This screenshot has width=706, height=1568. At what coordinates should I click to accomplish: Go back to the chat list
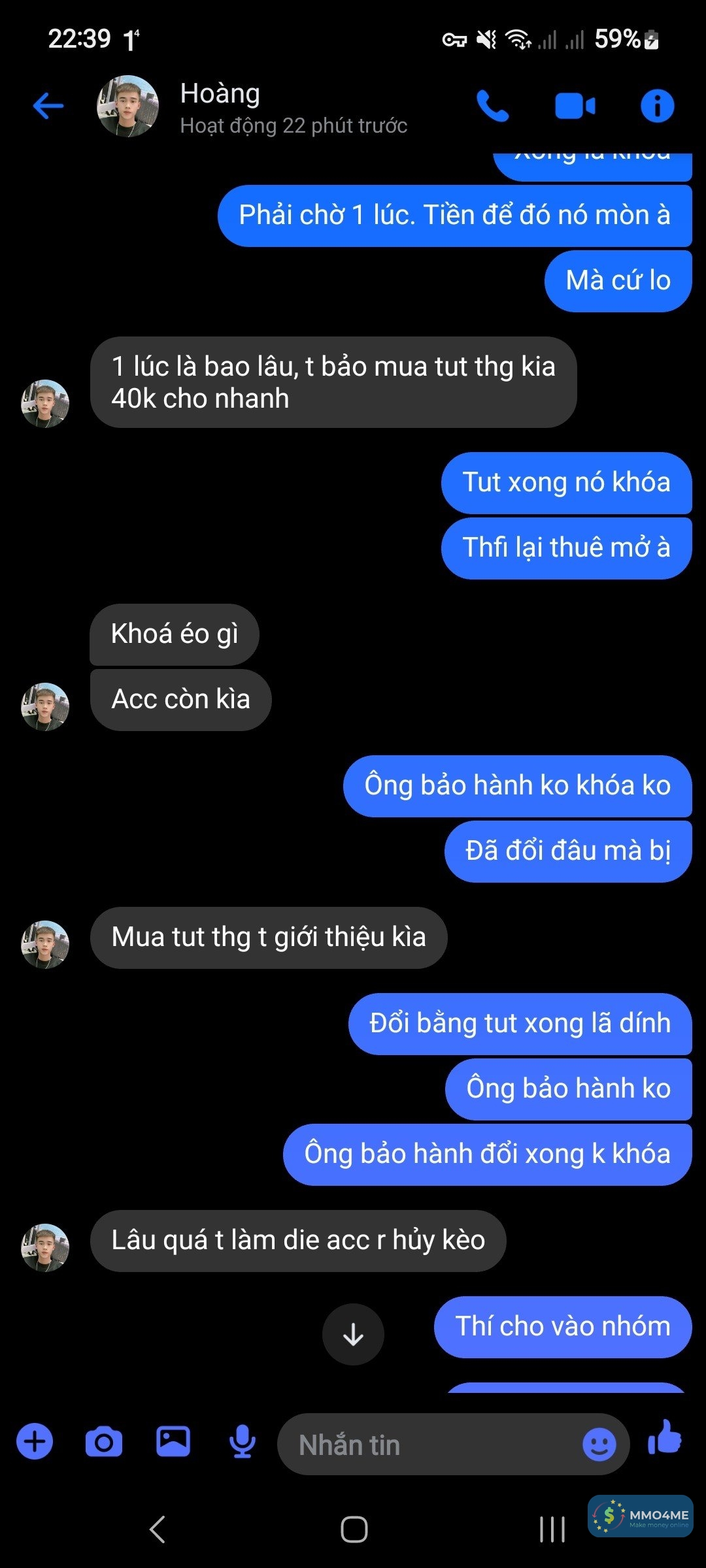[x=48, y=106]
